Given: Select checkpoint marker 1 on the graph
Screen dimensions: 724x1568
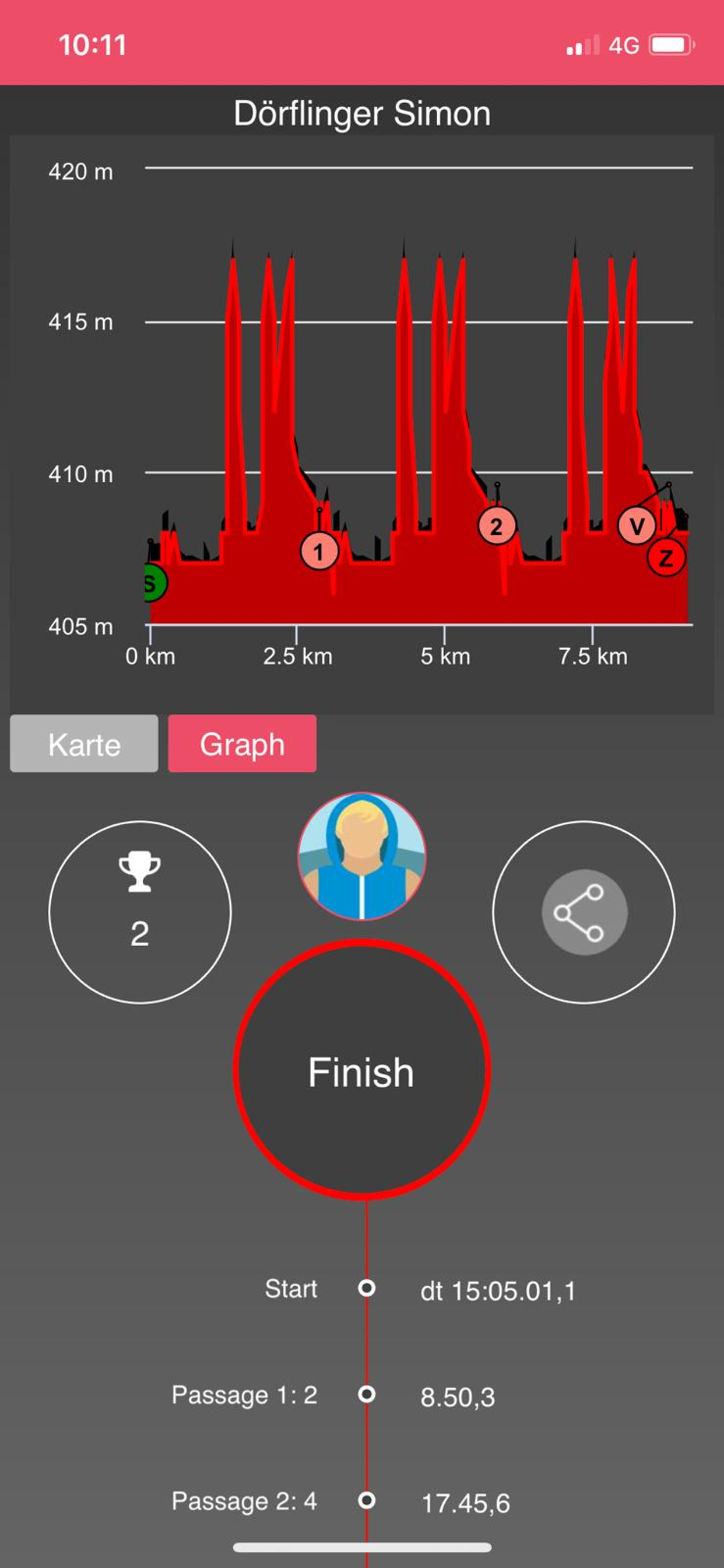Looking at the screenshot, I should [x=319, y=551].
